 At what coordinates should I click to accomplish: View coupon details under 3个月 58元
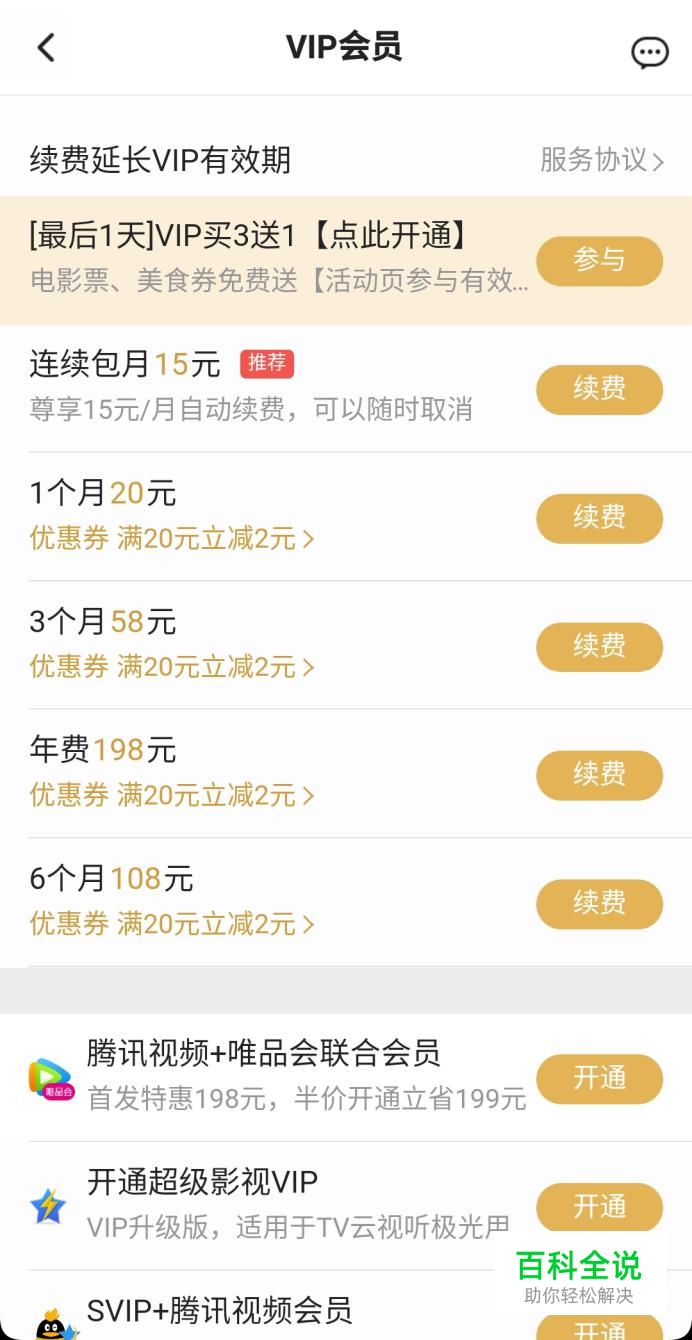172,667
